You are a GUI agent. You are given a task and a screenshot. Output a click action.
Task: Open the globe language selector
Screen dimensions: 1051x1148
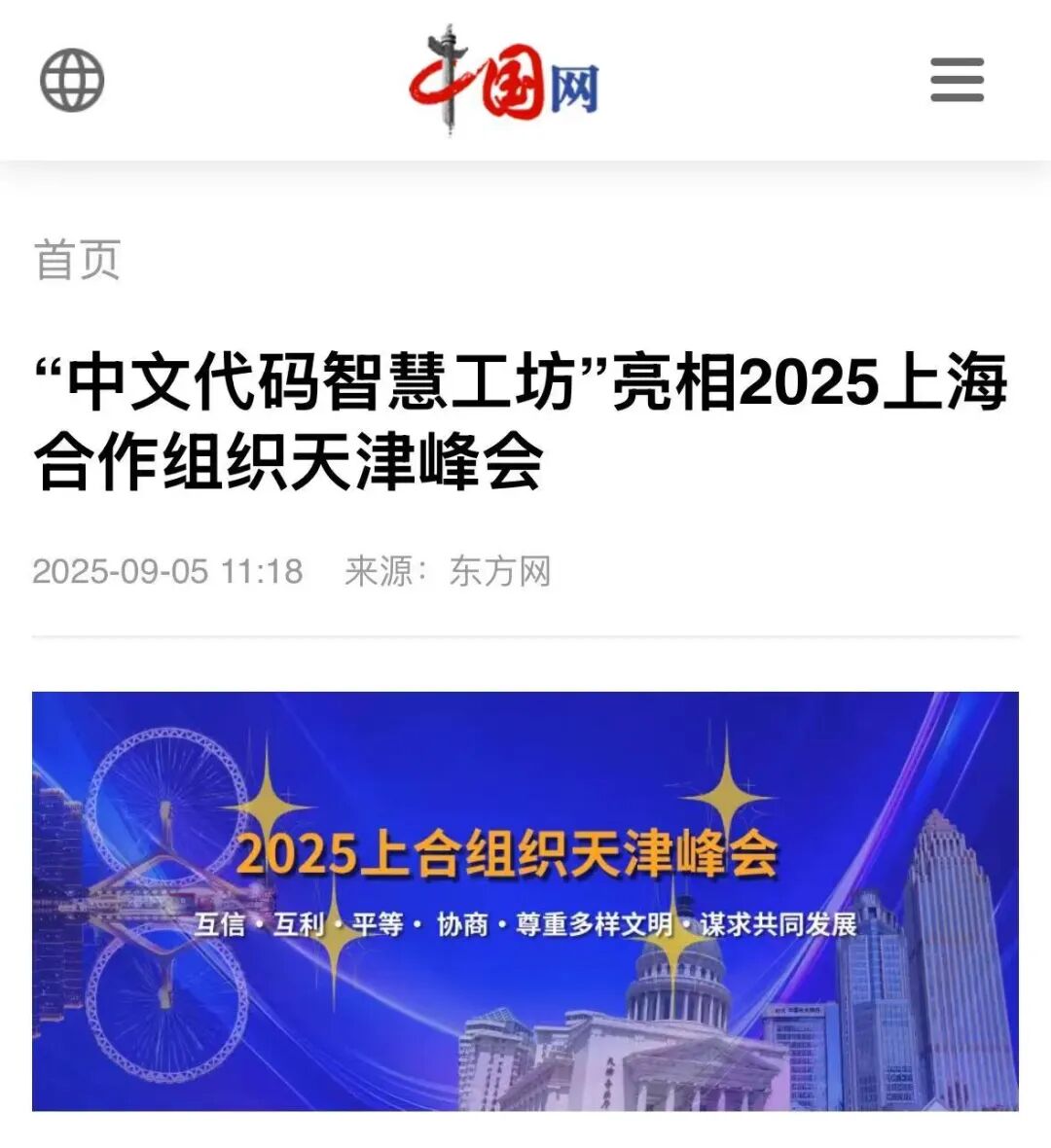click(x=72, y=80)
